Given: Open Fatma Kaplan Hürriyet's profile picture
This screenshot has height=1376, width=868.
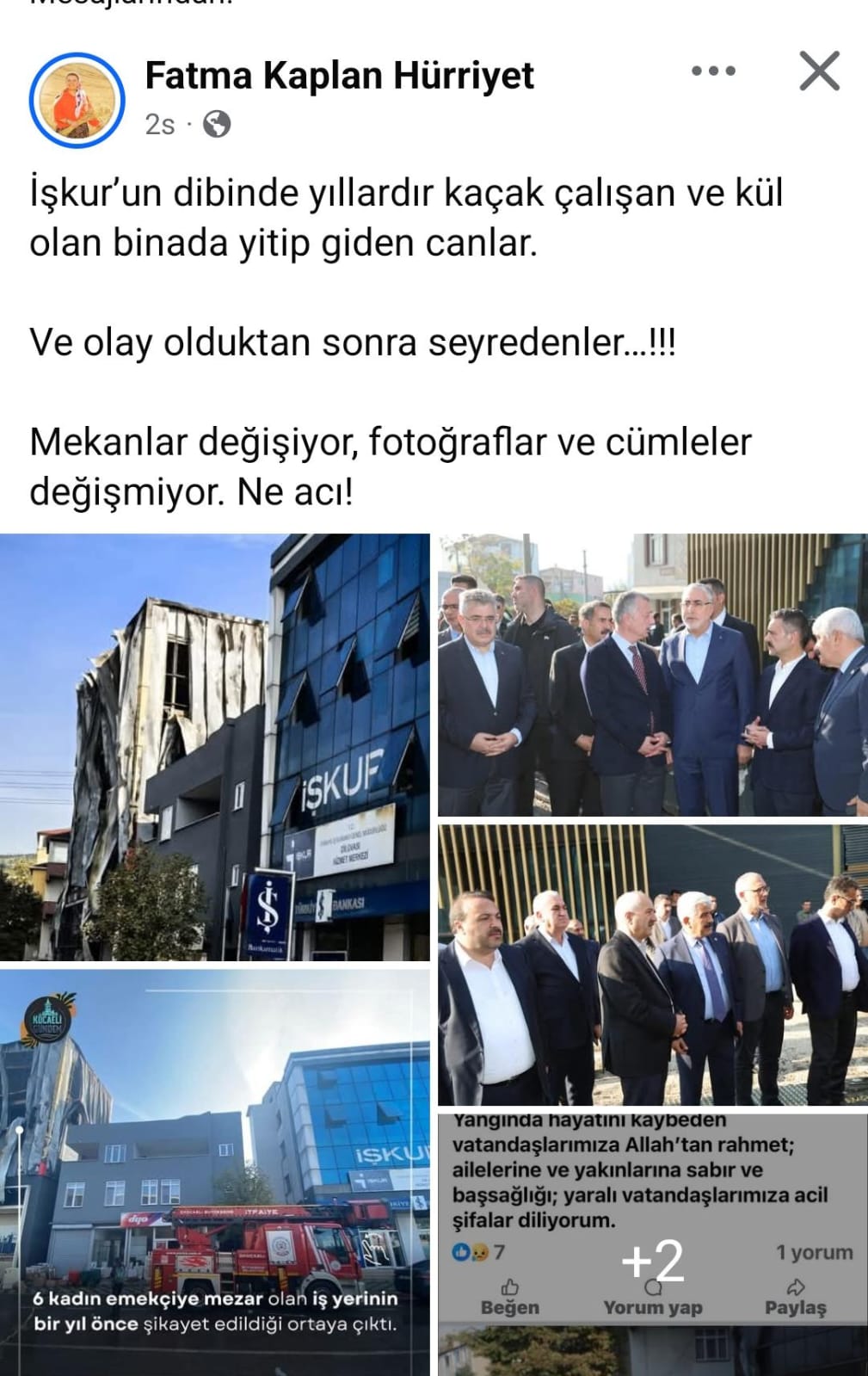Looking at the screenshot, I should click(77, 100).
